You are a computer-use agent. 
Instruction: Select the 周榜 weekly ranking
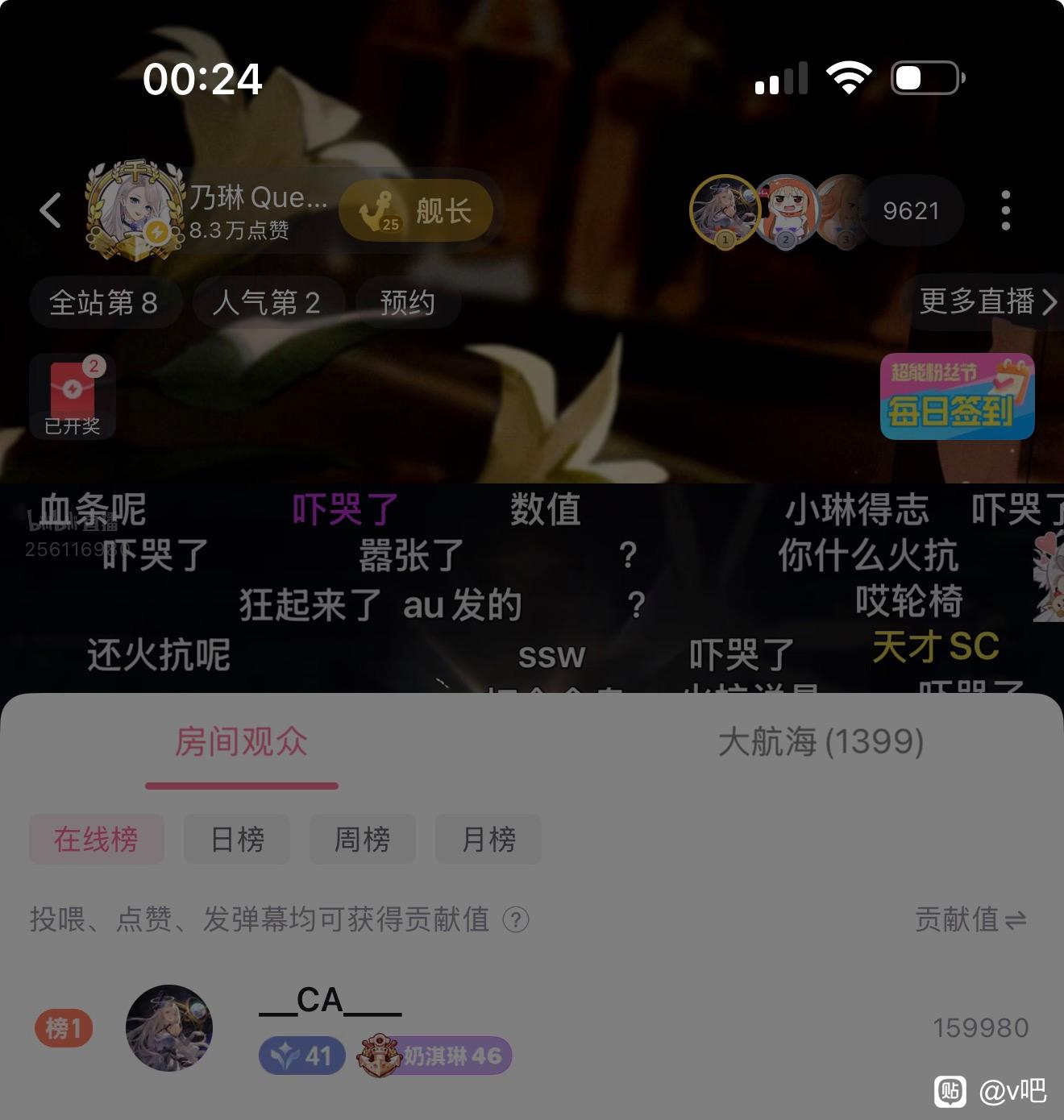point(363,839)
